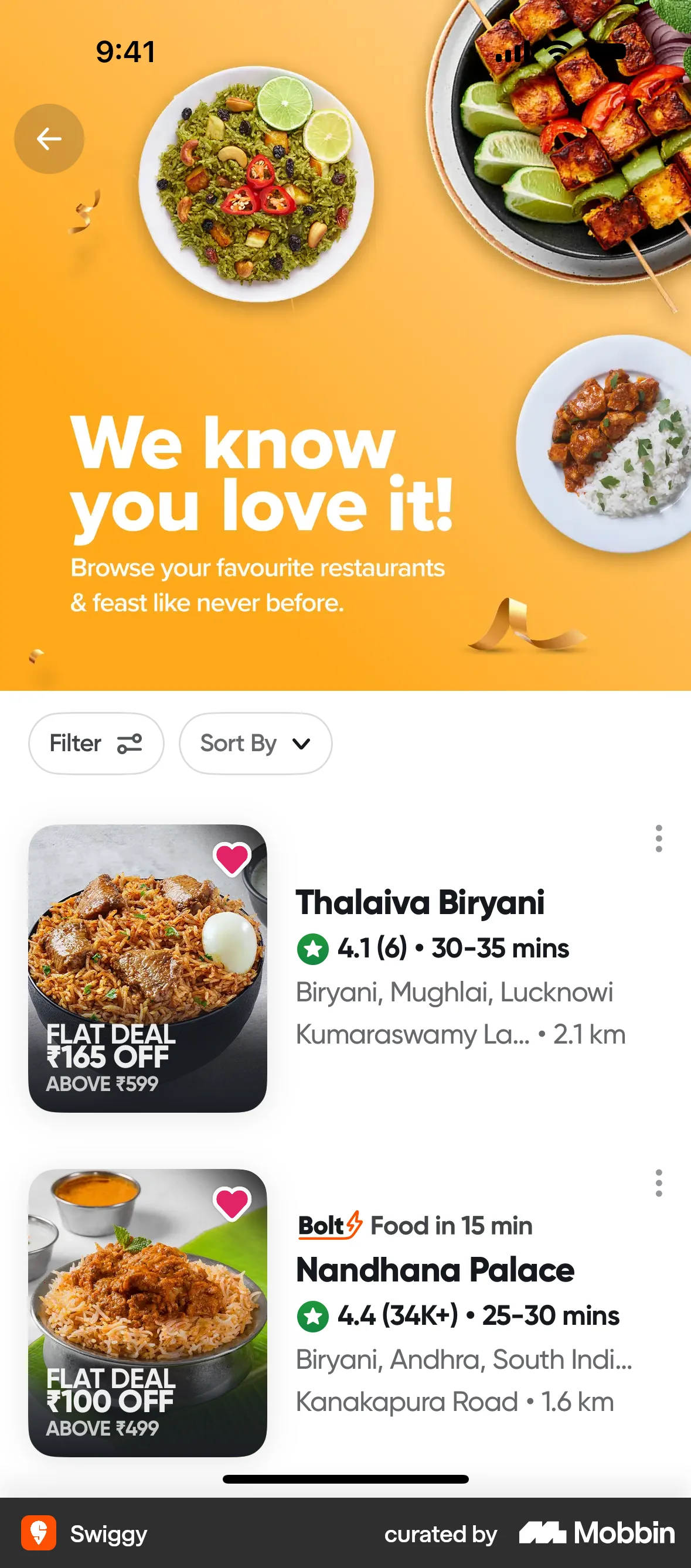
Task: Tap the back arrow on the banner
Action: coord(49,139)
